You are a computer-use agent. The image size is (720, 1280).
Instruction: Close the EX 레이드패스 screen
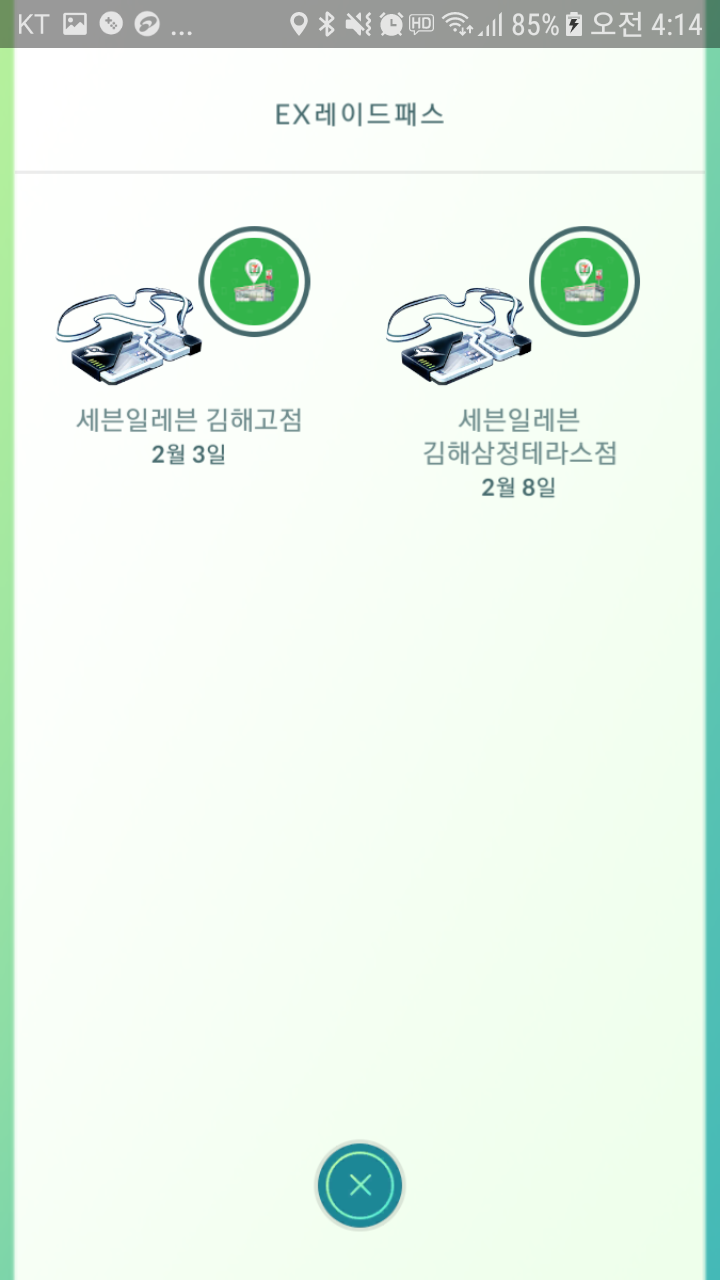click(360, 1185)
